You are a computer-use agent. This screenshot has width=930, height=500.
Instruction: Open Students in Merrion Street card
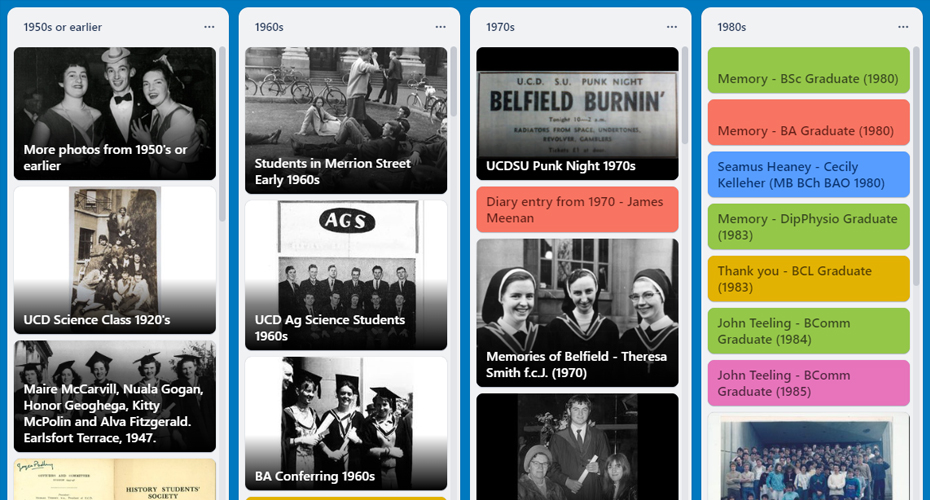[x=345, y=120]
